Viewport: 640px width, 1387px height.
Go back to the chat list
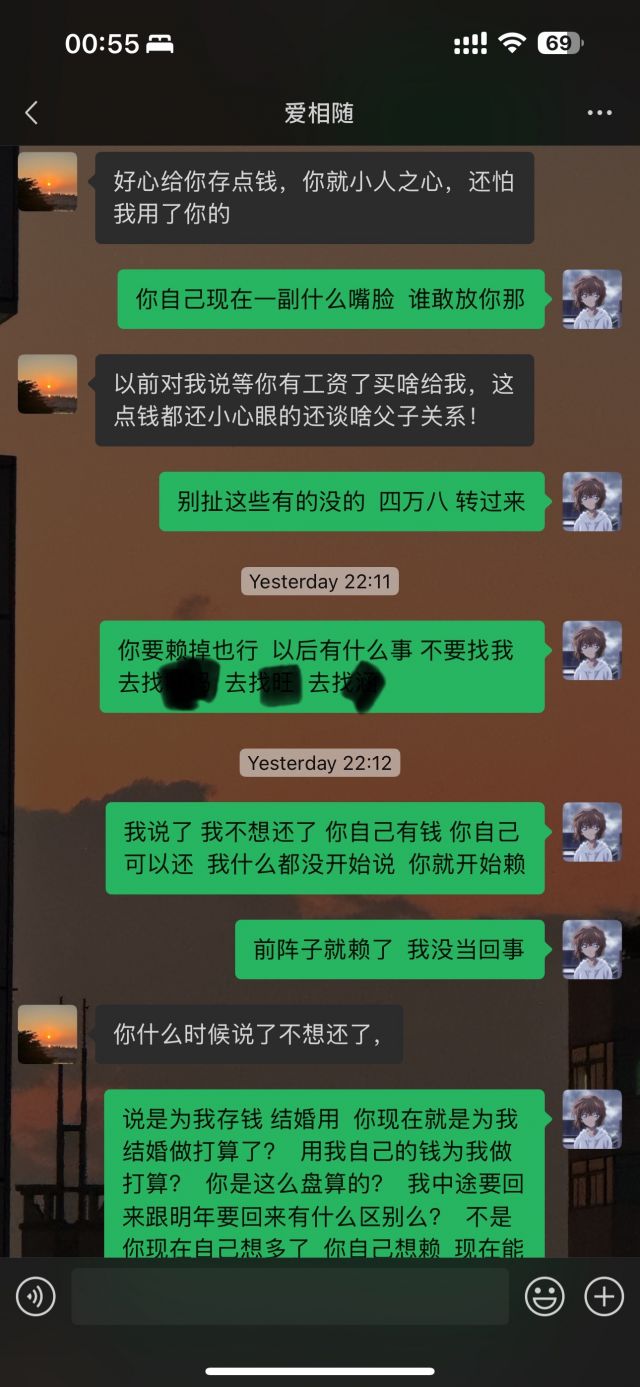[x=31, y=113]
